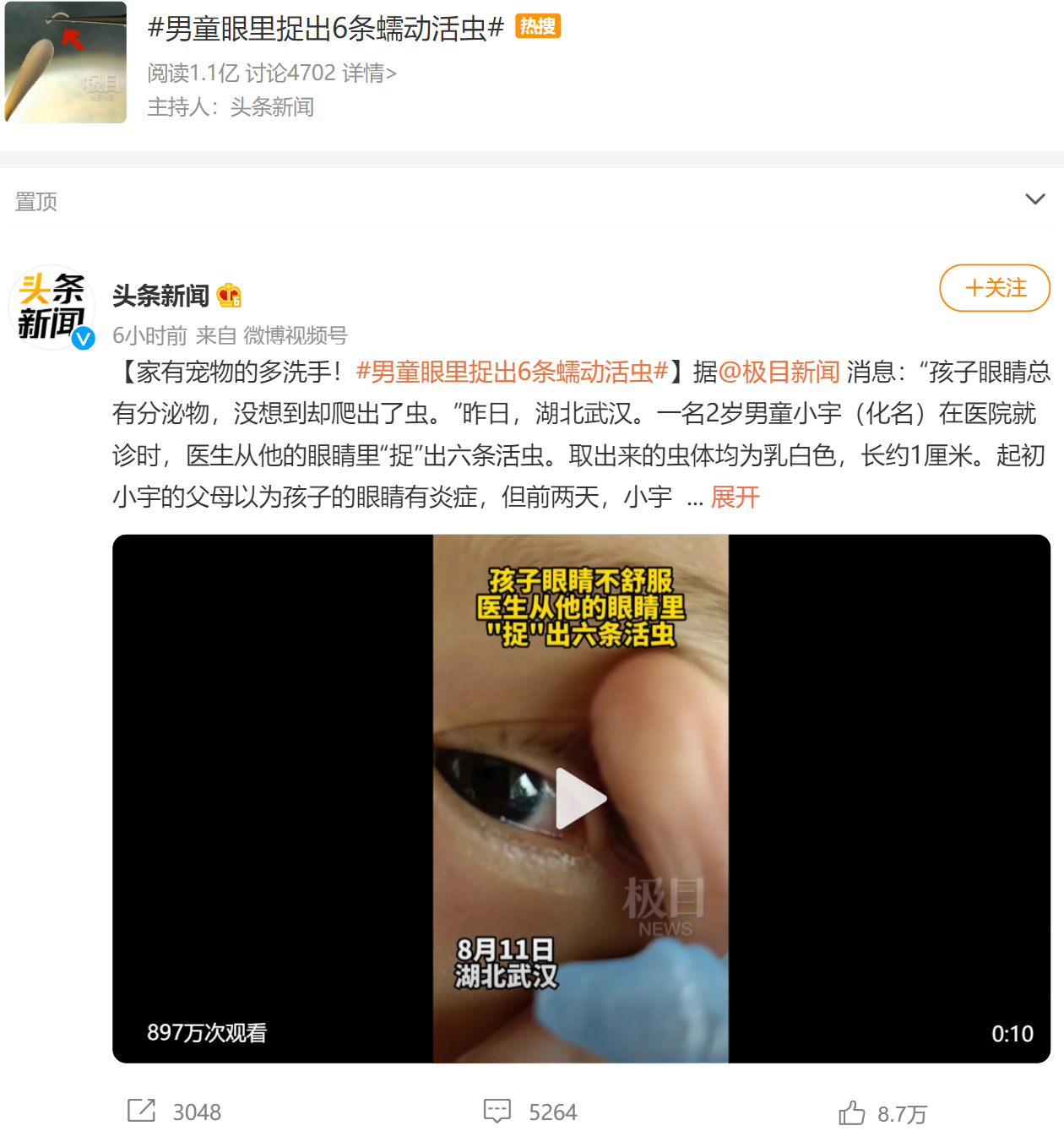Open hashtag #男童眼里捉出6条蠕动活虫# in post
Viewport: 1064px width, 1131px height.
click(512, 372)
